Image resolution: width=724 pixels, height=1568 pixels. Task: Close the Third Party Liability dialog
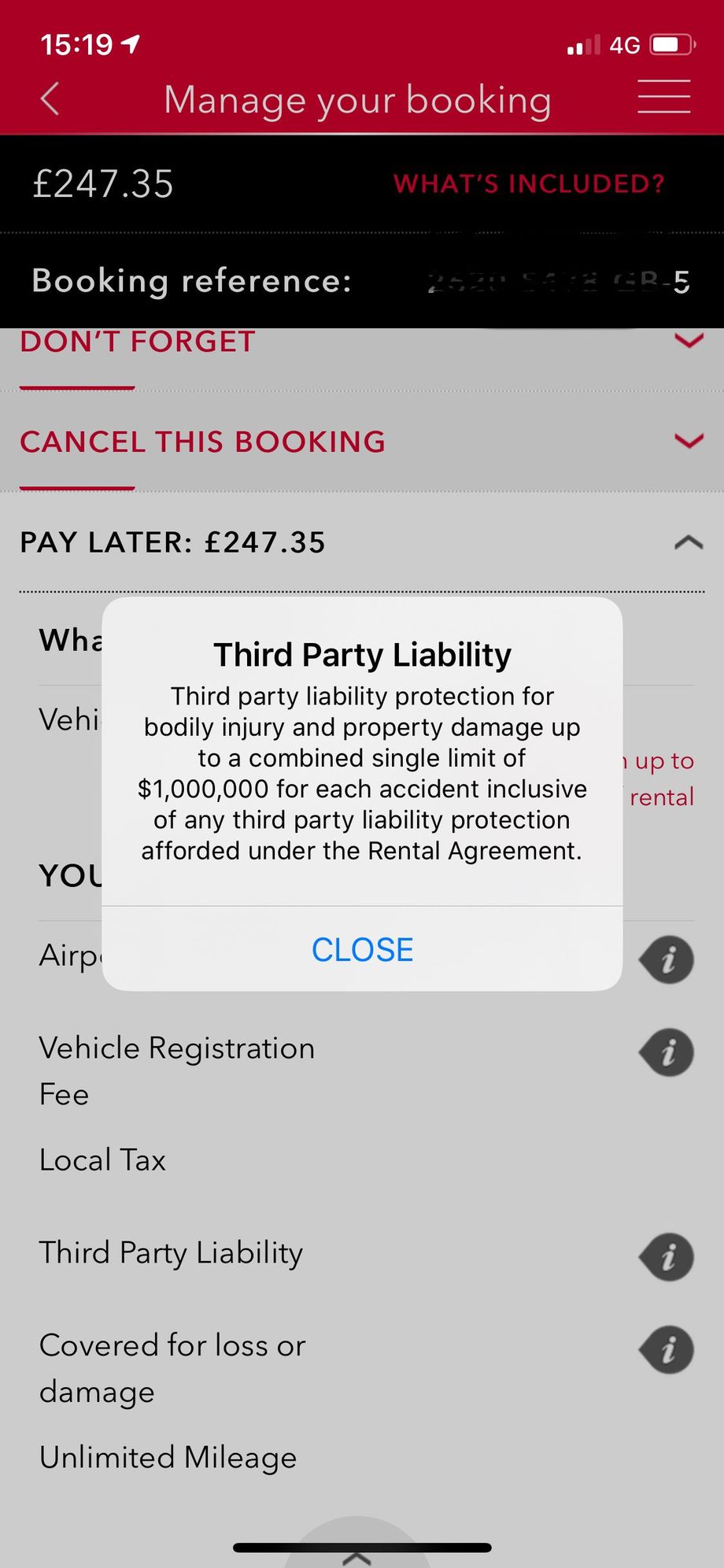pyautogui.click(x=362, y=949)
